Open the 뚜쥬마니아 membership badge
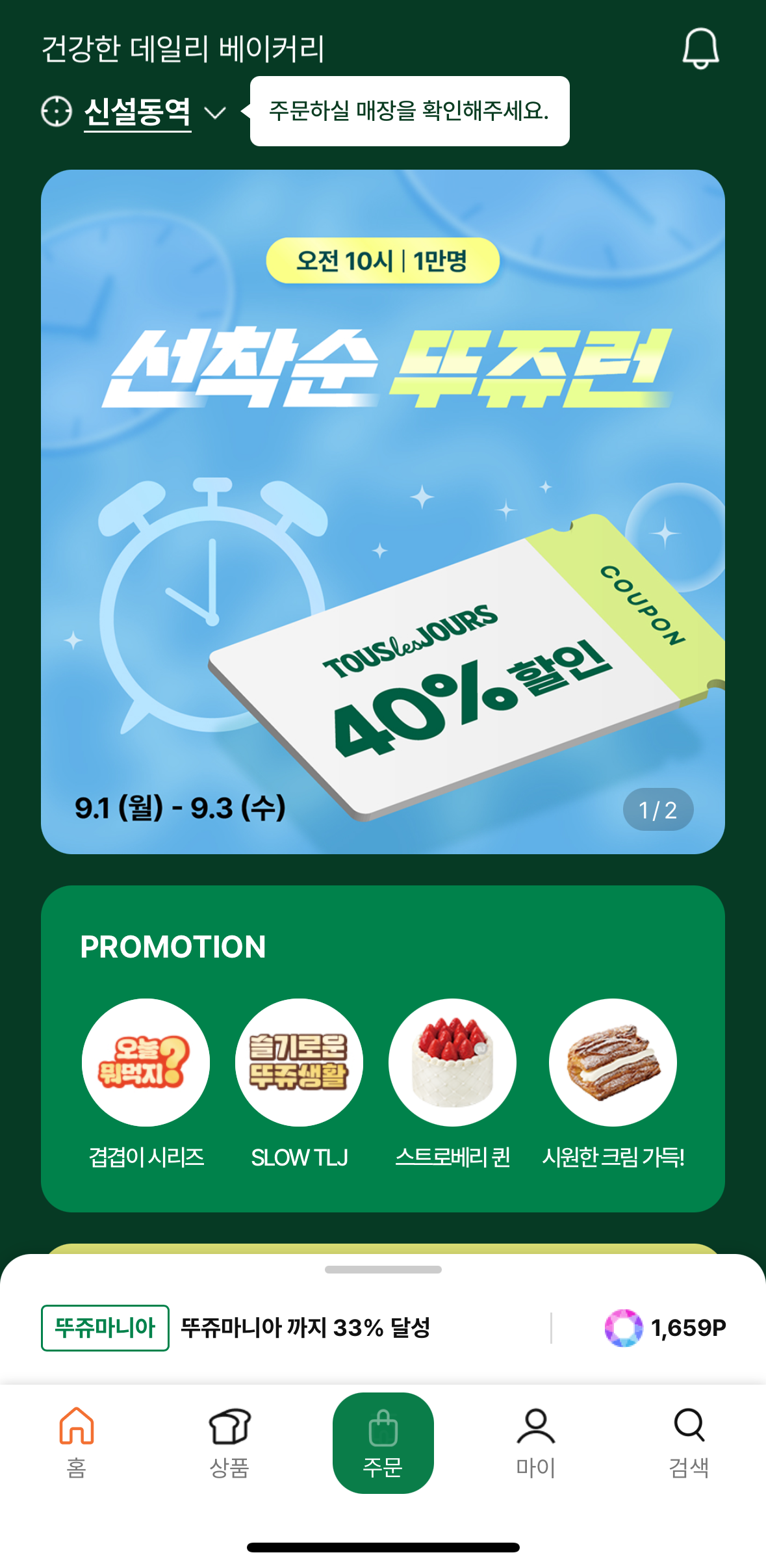This screenshot has height=1568, width=766. point(105,1328)
